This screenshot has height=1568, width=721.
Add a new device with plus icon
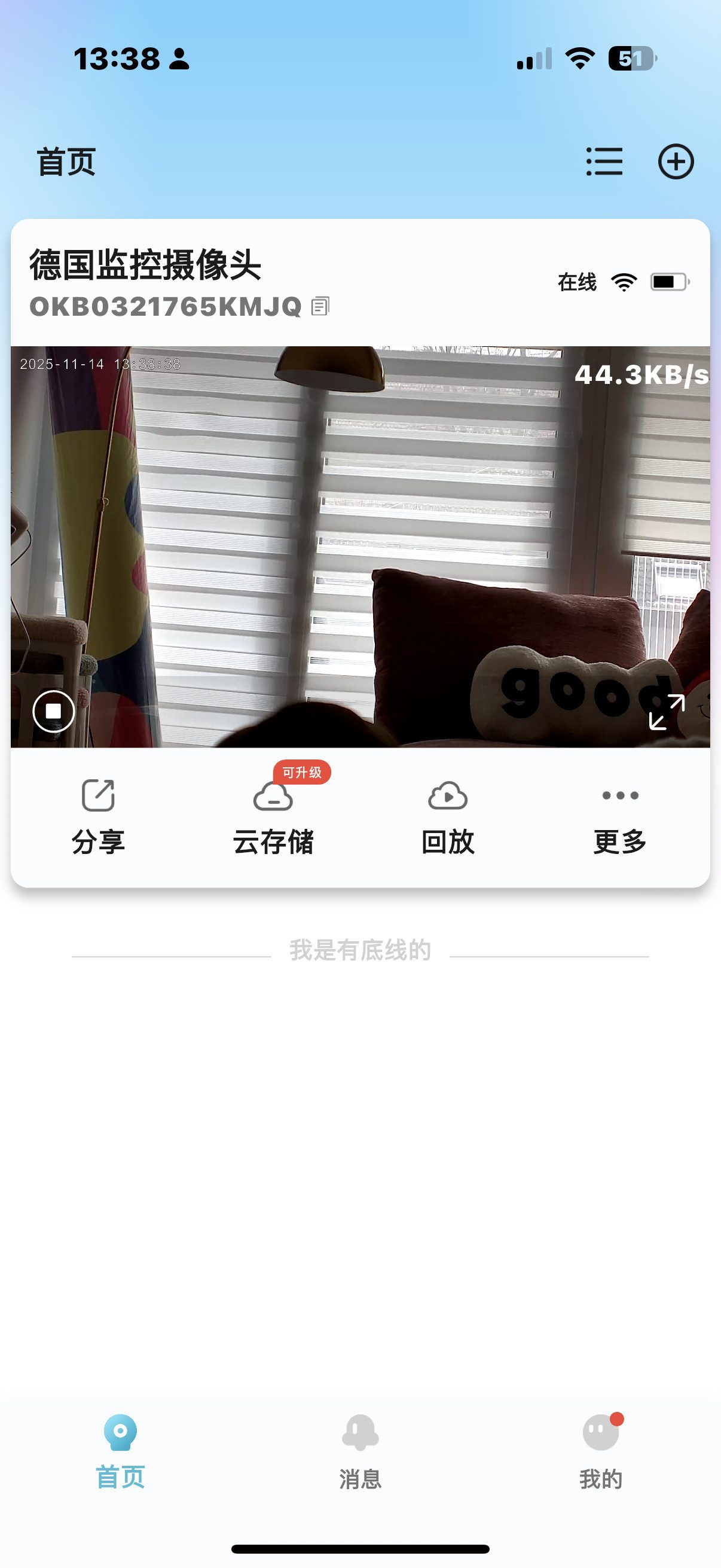[x=676, y=162]
